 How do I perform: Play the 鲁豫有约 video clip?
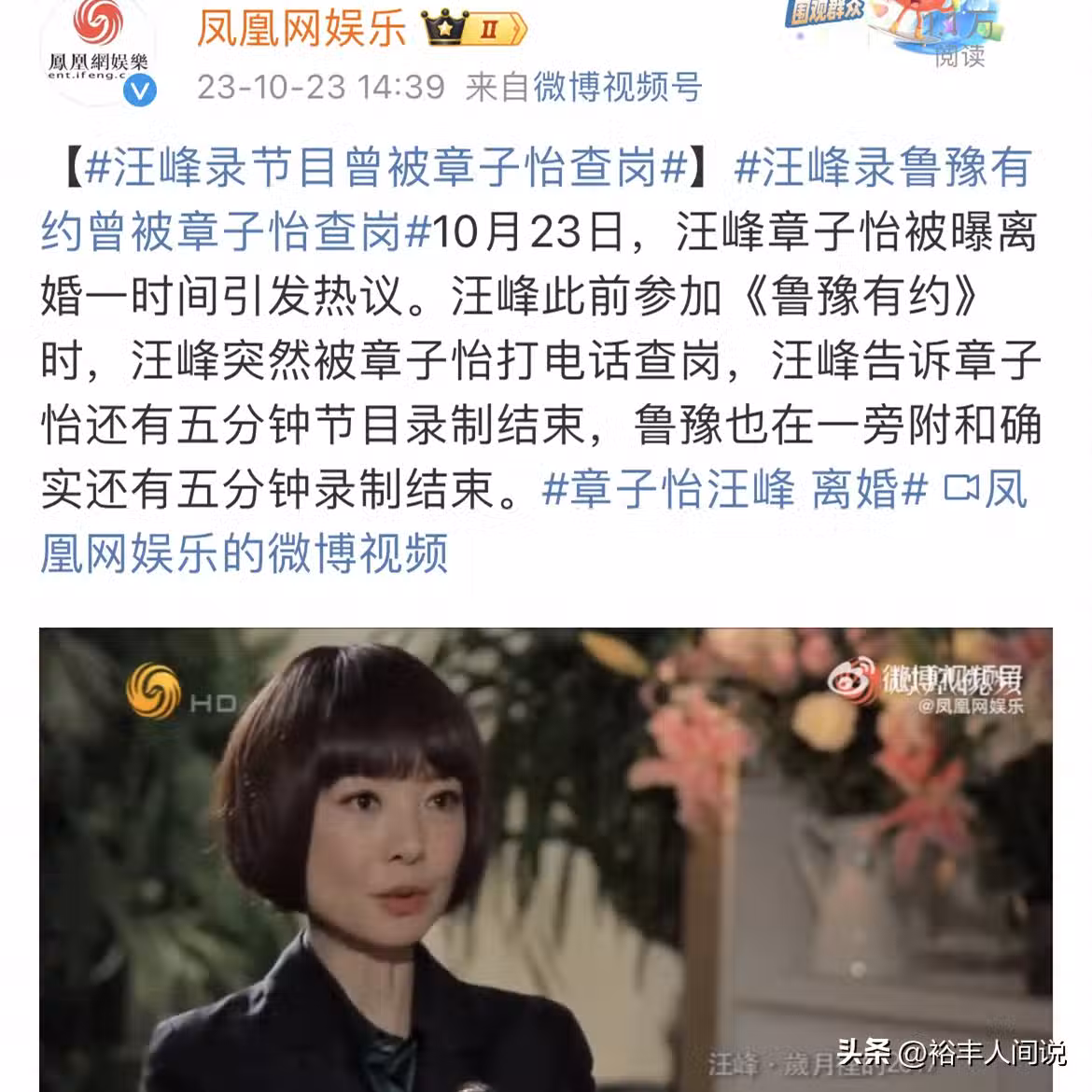click(x=545, y=859)
